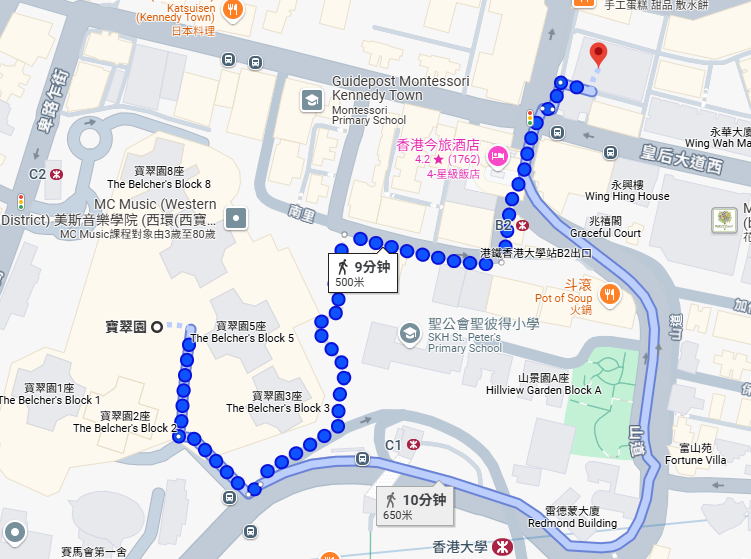751x559 pixels.
Task: View the SKH St. Peter's Primary School marker
Action: 408,332
